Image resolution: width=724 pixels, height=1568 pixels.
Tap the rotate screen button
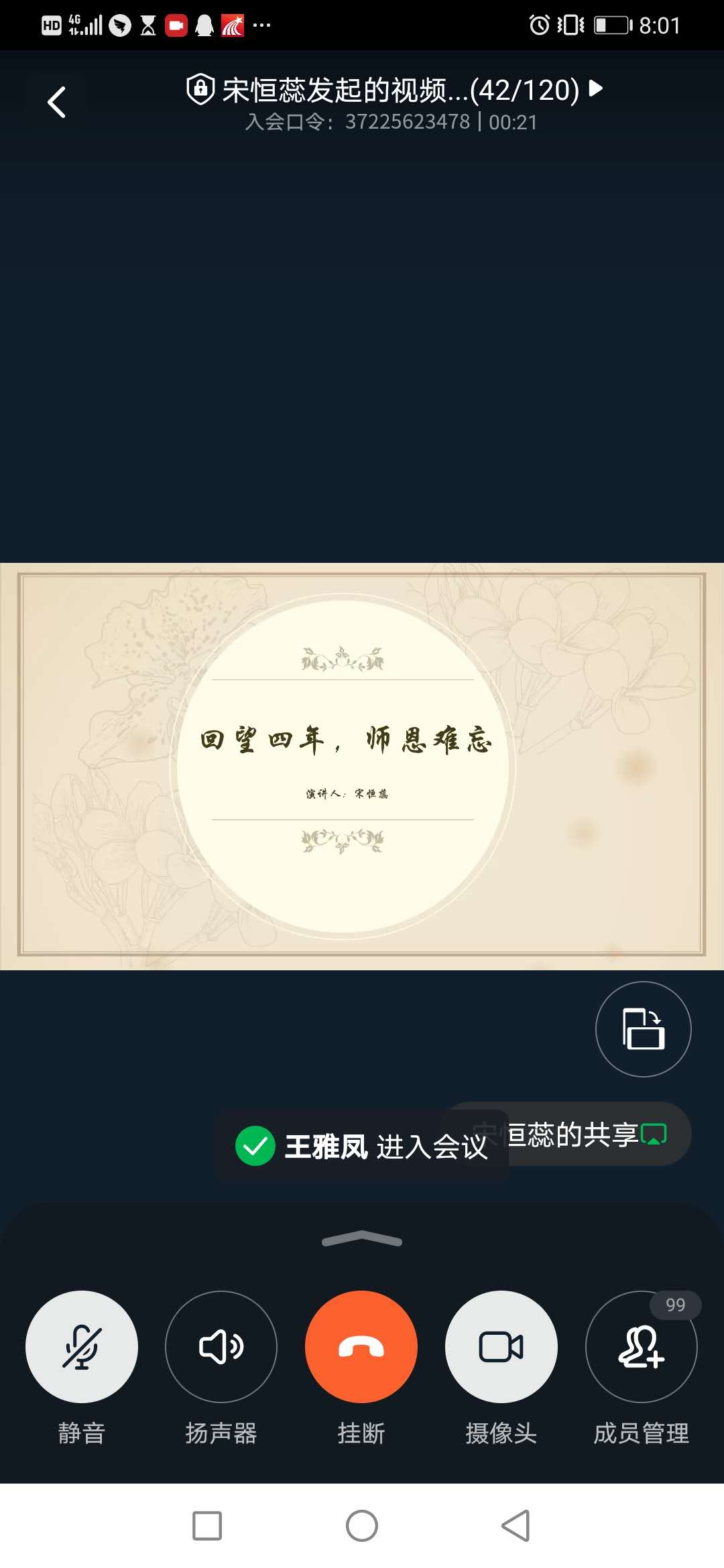(x=643, y=1029)
